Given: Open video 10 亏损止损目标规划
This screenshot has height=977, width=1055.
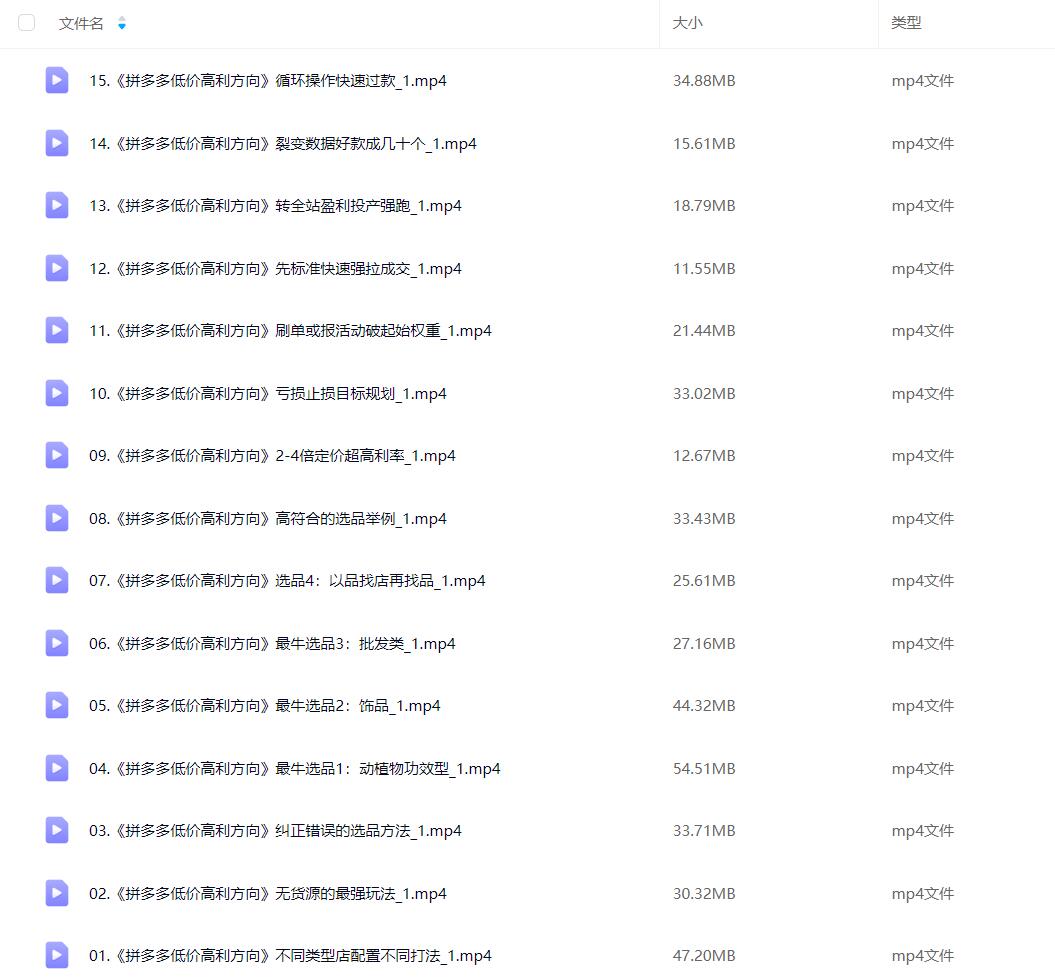Looking at the screenshot, I should [267, 394].
